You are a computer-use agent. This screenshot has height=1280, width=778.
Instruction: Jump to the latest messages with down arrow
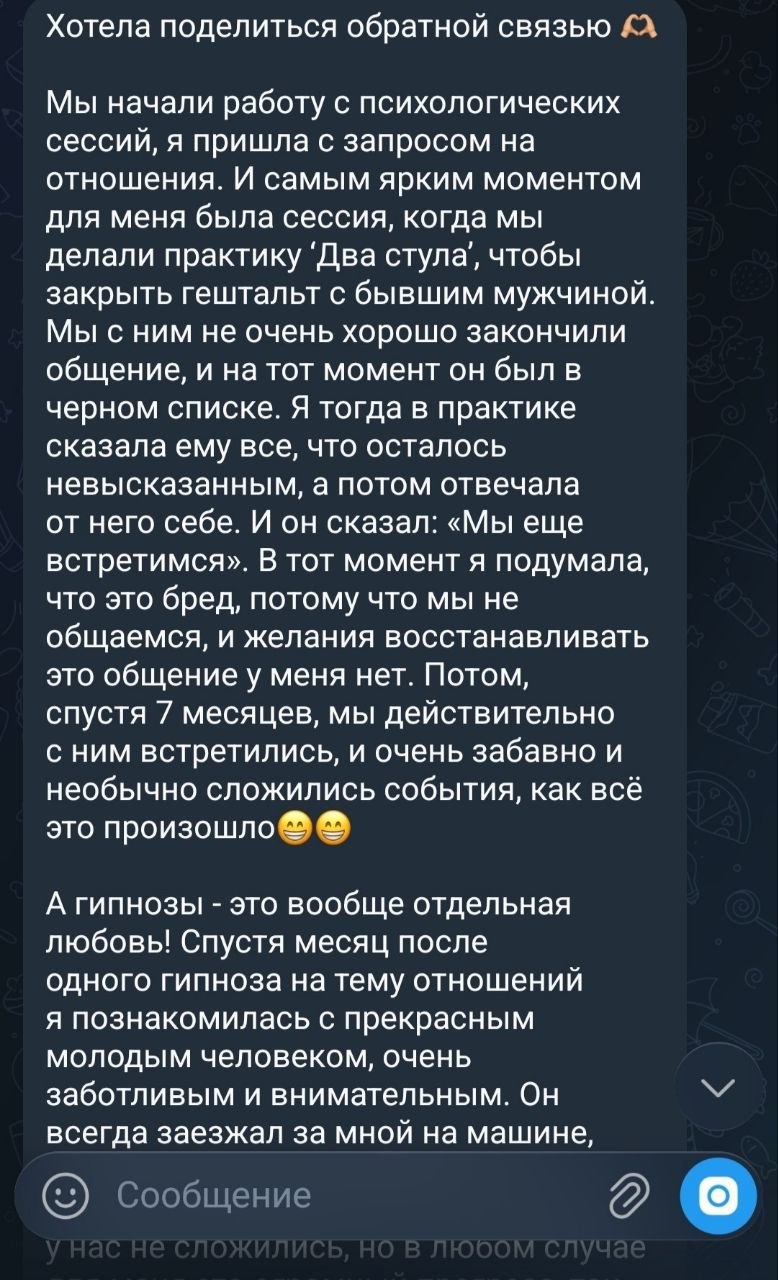[720, 1088]
